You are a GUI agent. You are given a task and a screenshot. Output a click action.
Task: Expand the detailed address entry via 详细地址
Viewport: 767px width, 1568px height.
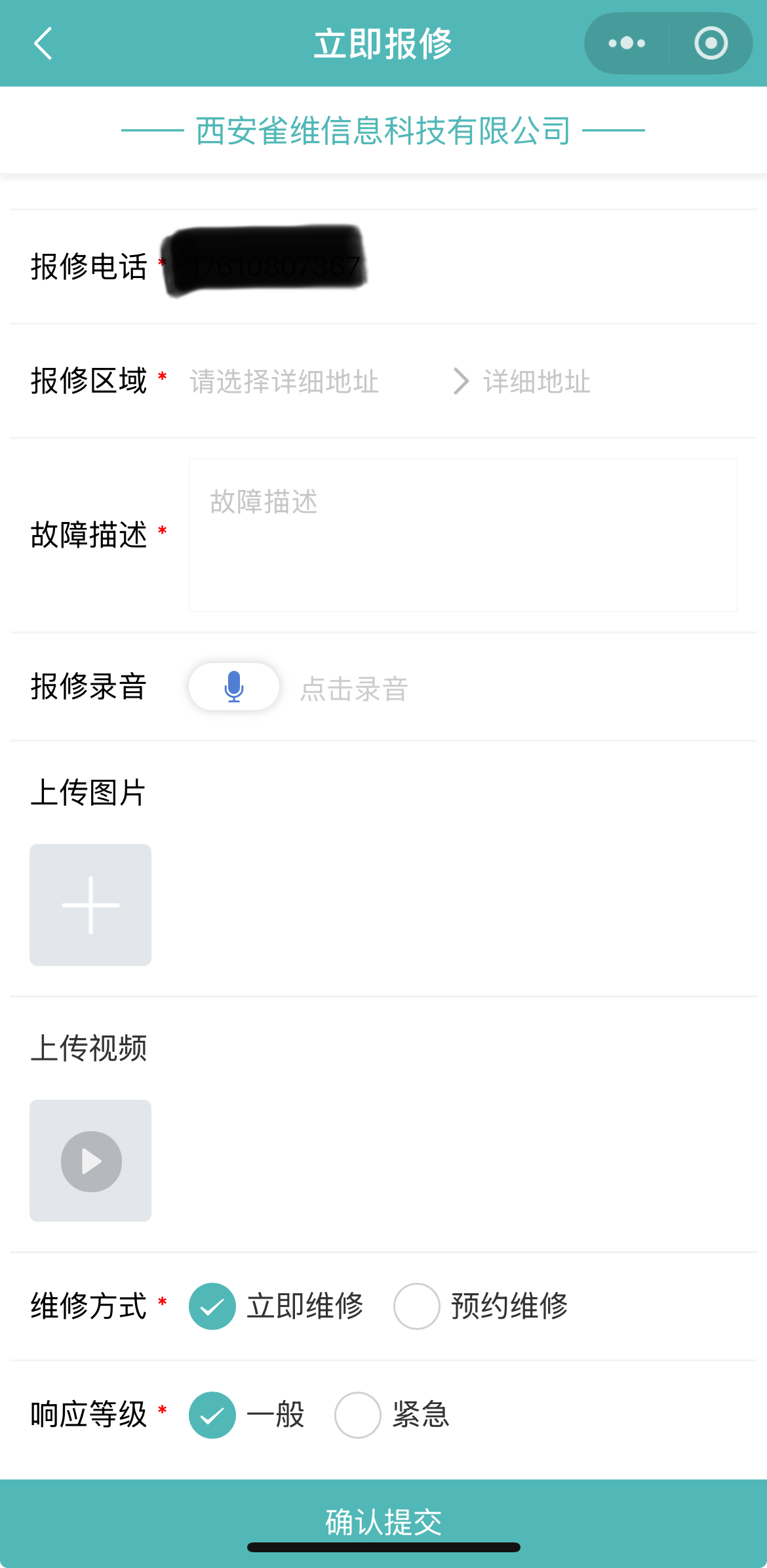pos(535,382)
